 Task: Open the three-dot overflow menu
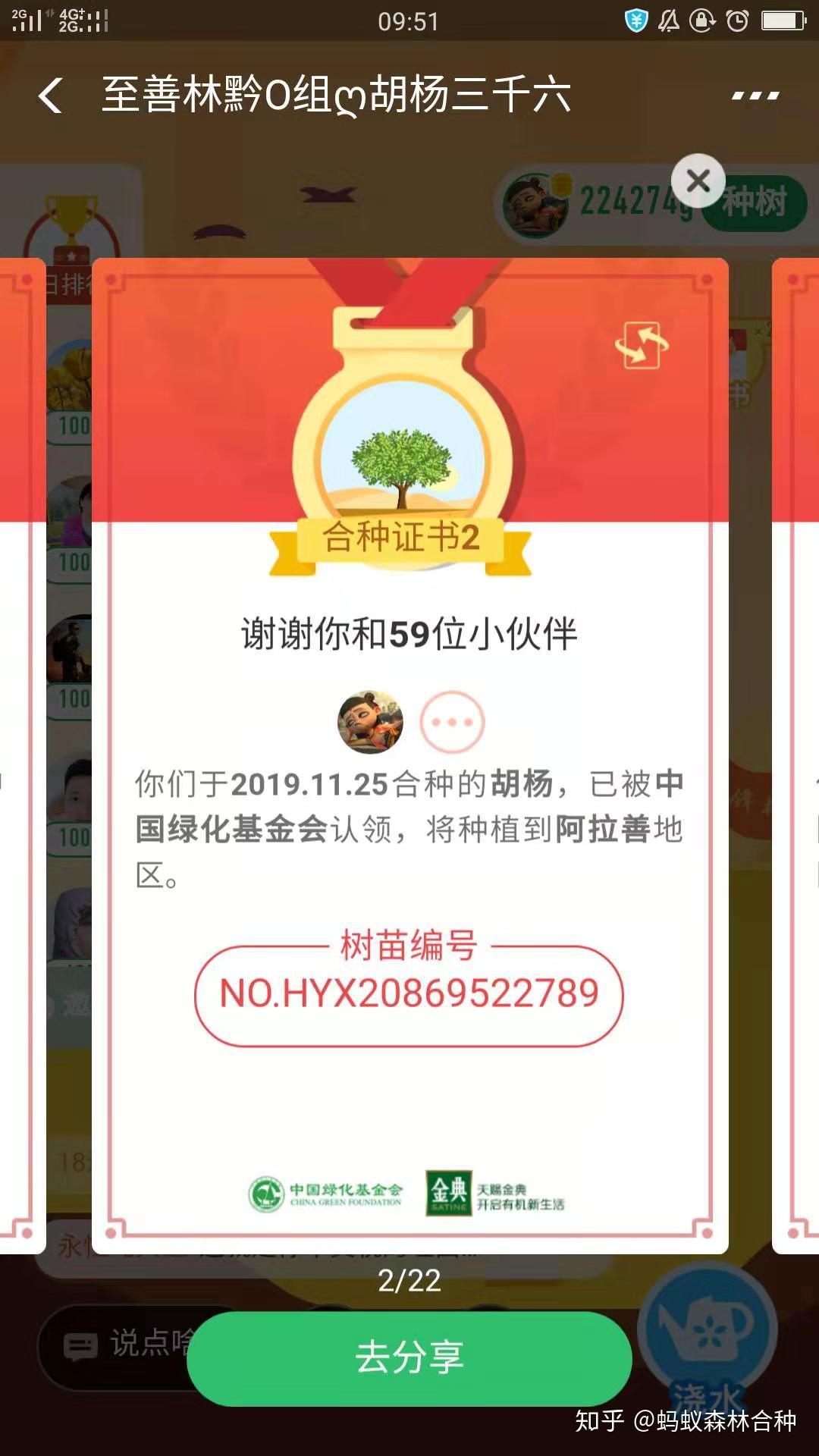[x=755, y=96]
